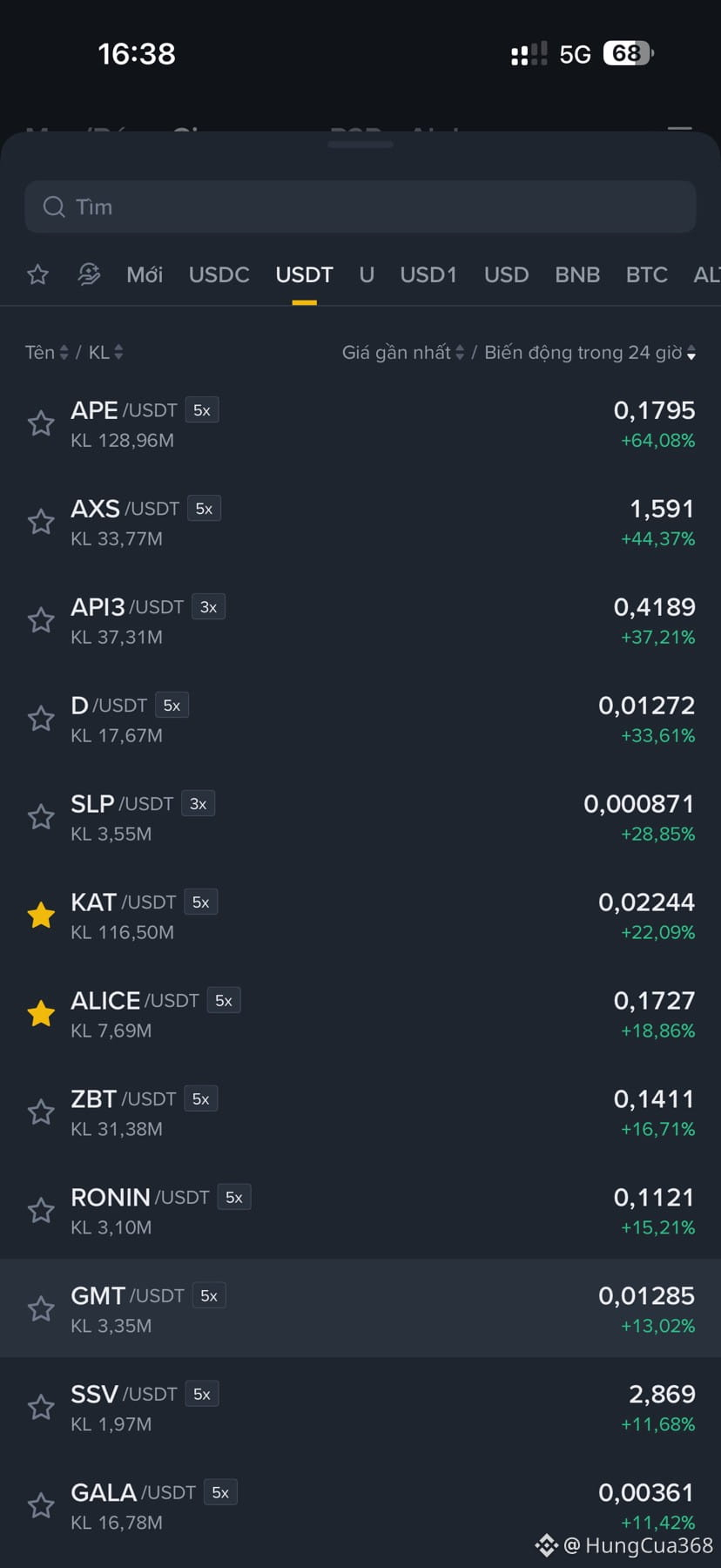
Task: Favorite the SSV/USDT pair
Action: coord(41,1408)
